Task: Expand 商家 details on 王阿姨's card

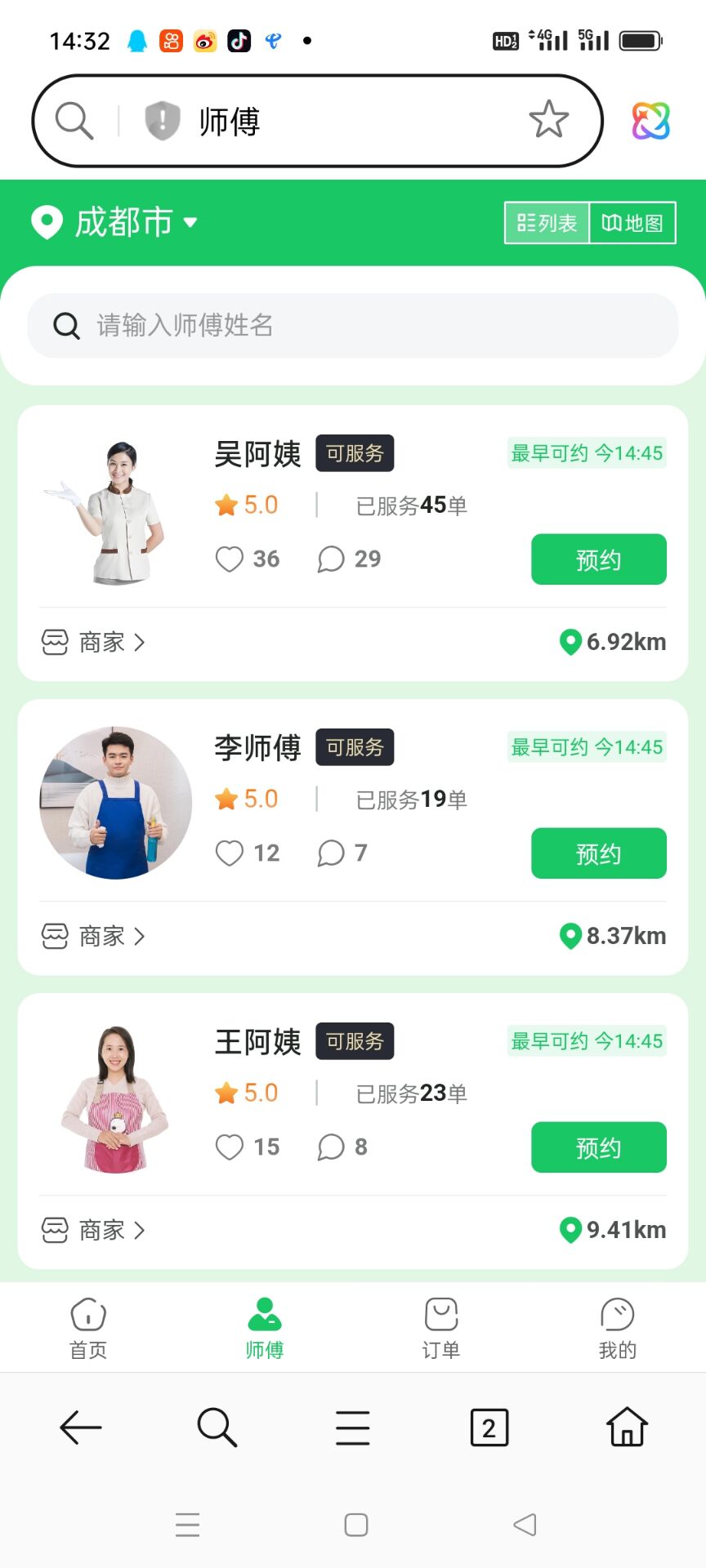Action: pos(98,1230)
